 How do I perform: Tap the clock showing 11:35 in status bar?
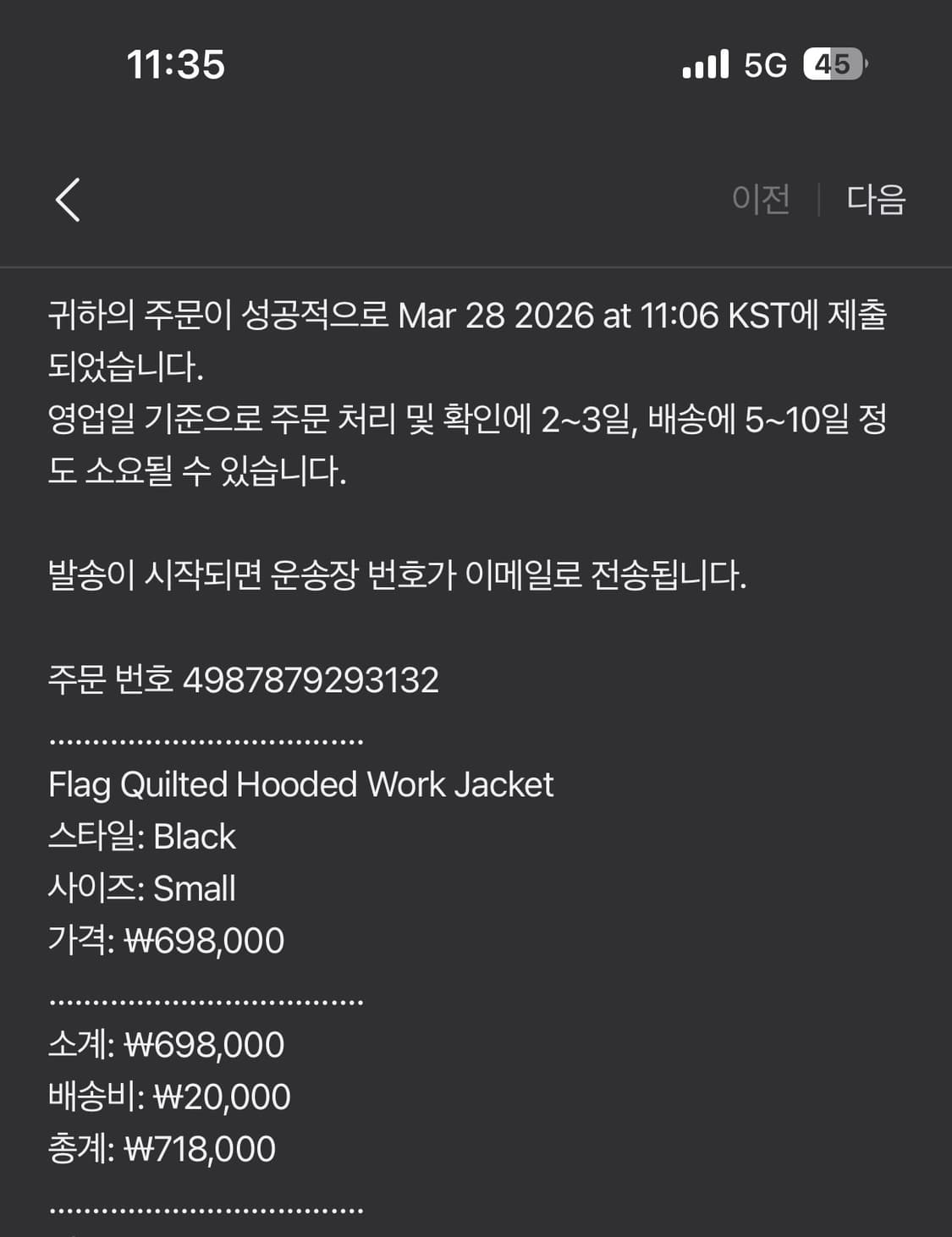(x=177, y=63)
